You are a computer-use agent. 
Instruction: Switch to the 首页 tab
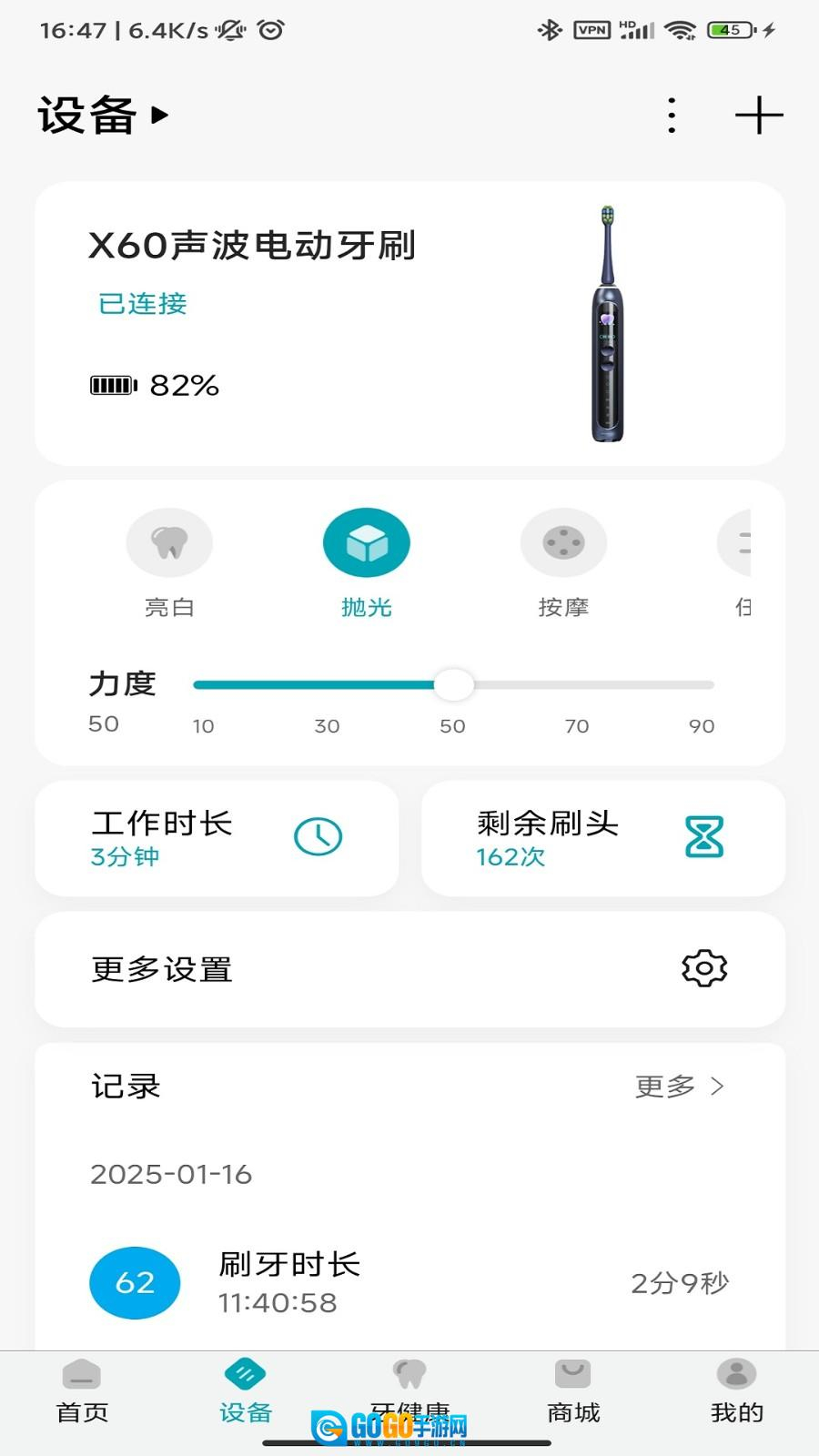pyautogui.click(x=82, y=1390)
